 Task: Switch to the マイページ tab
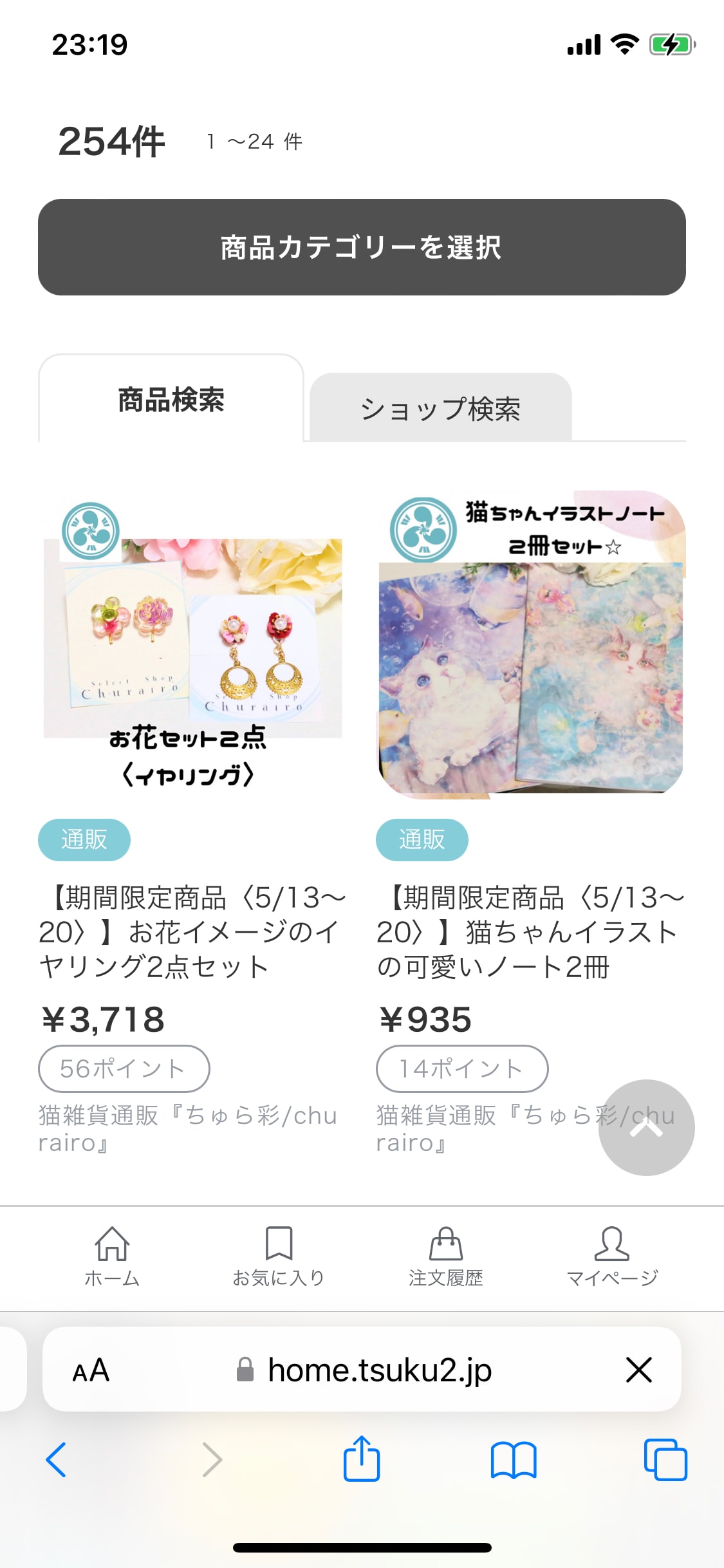click(x=611, y=1256)
